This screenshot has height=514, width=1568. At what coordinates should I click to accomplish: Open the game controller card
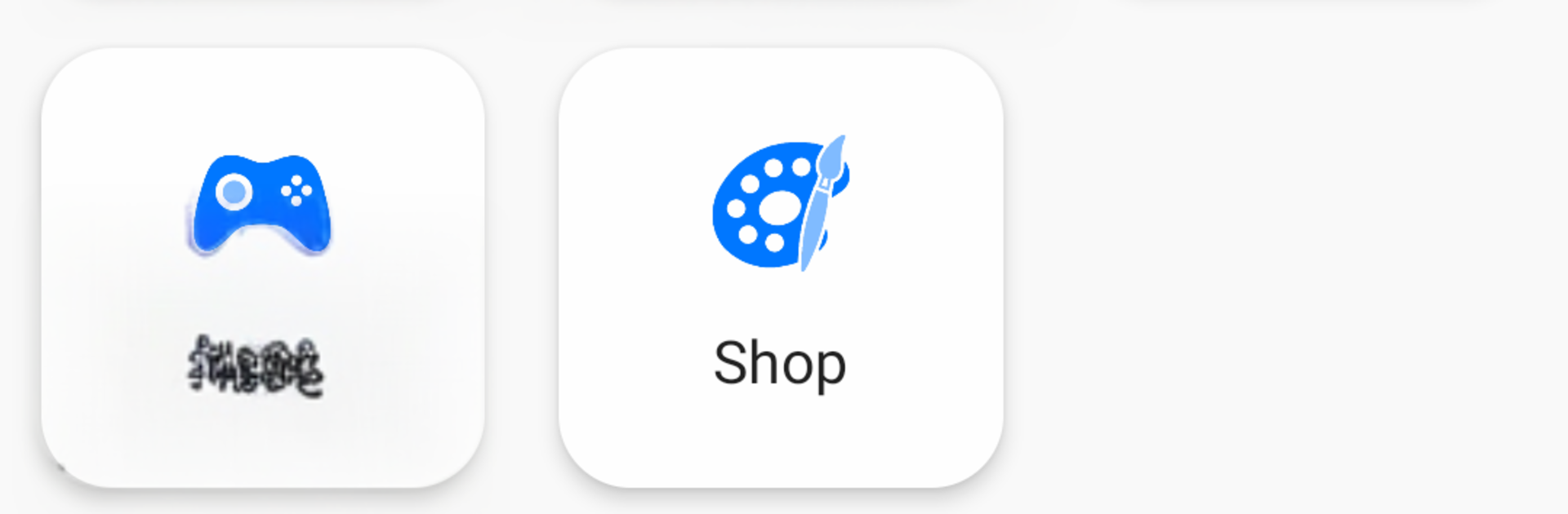coord(262,268)
